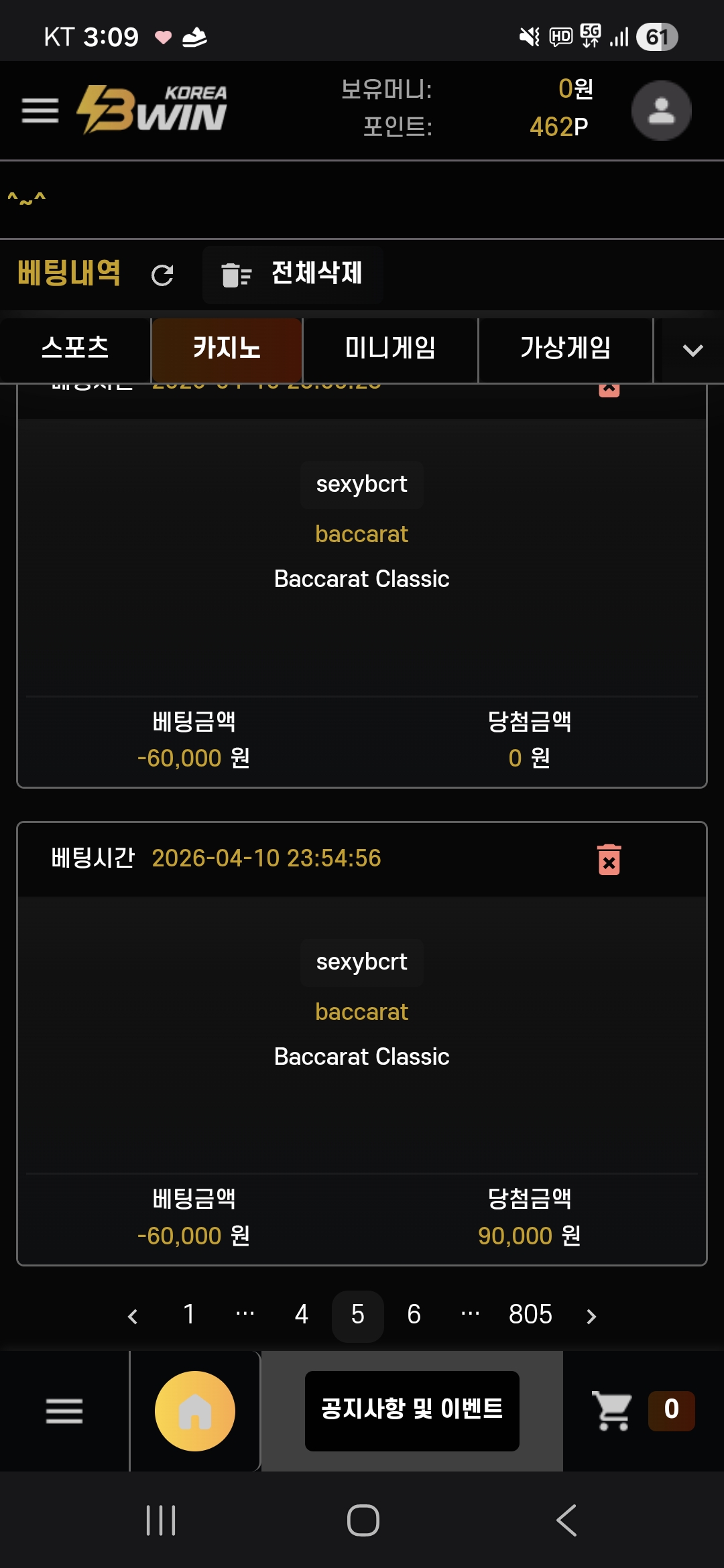
Task: Expand more tabs with the chevron
Action: (692, 350)
